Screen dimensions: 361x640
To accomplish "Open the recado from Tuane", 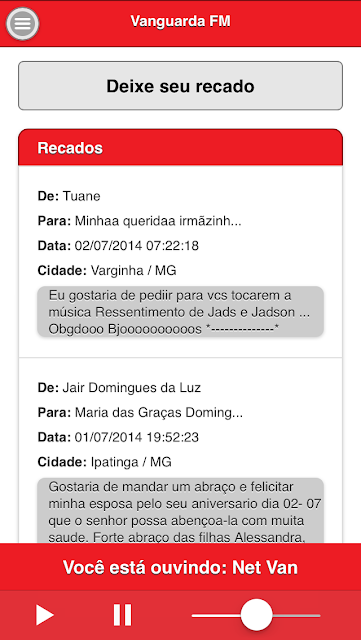I will pos(180,261).
